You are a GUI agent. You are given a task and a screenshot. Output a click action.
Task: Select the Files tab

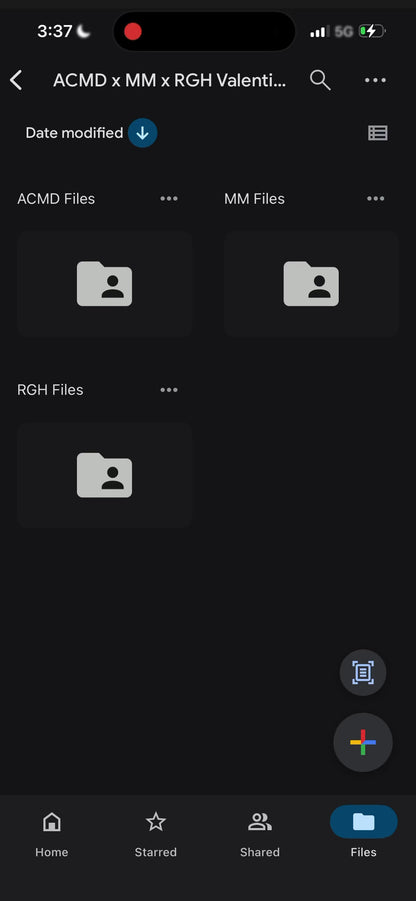(x=363, y=835)
